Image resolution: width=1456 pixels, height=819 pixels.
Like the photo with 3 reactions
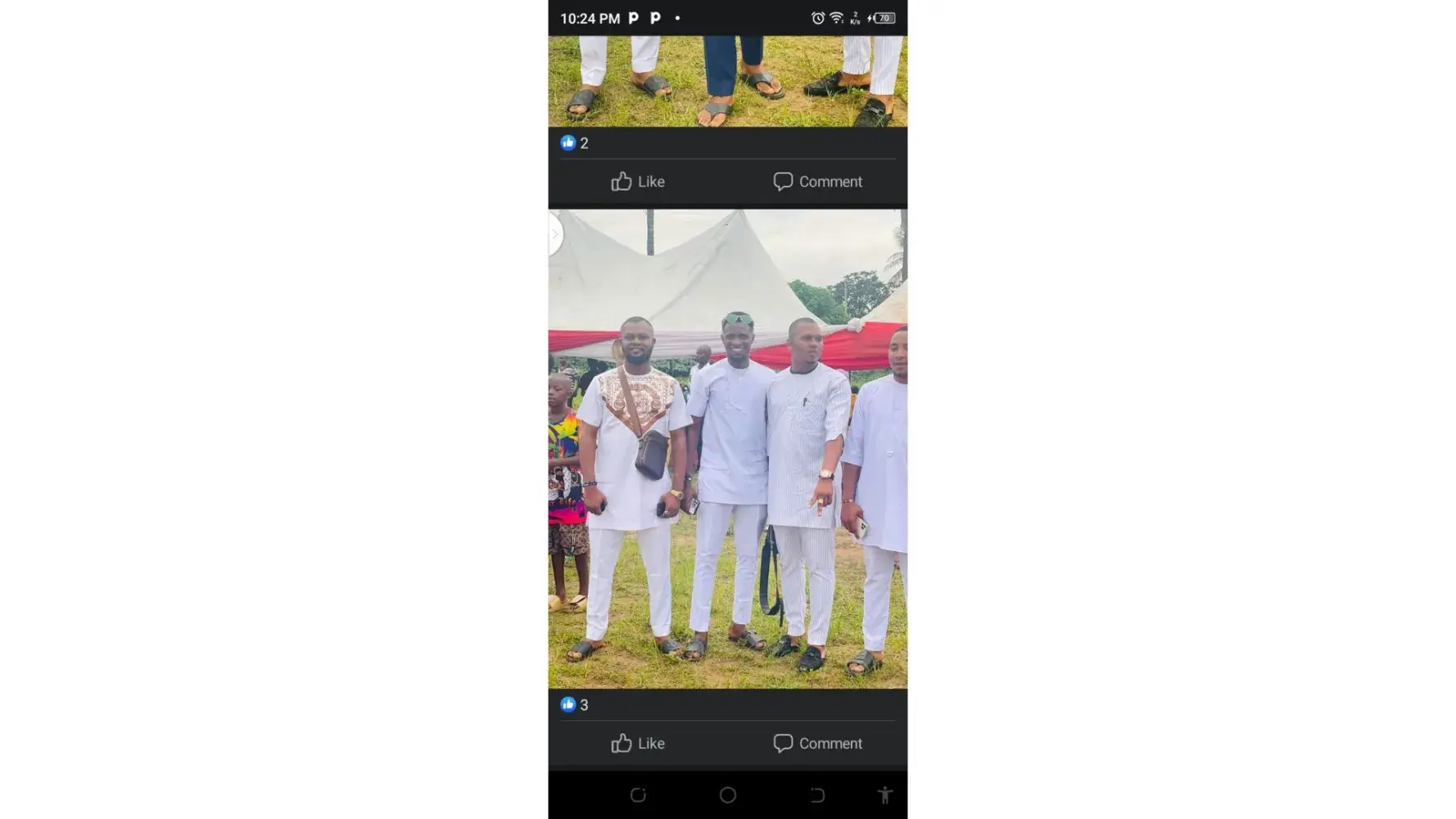[637, 743]
